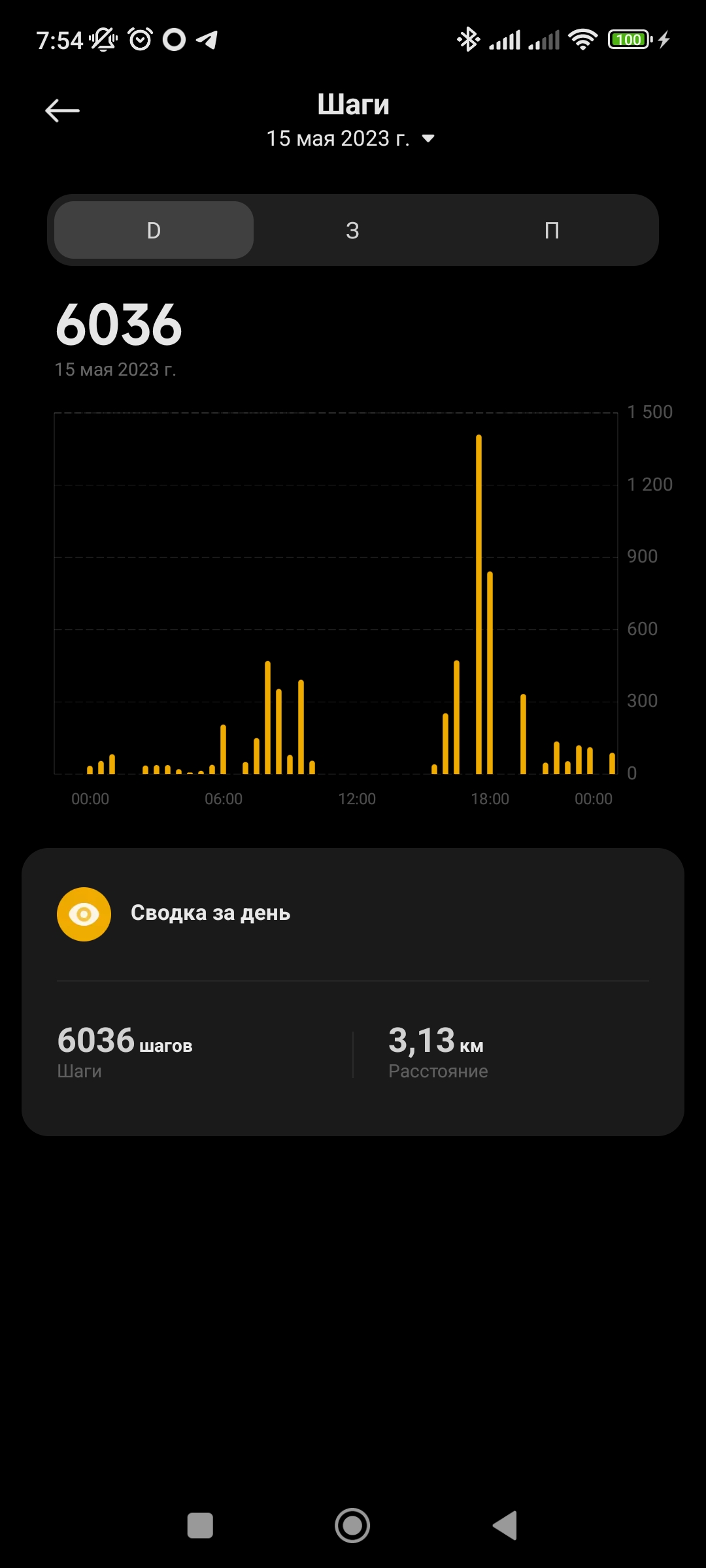Tap the muted notifications icon
The width and height of the screenshot is (706, 1568).
tap(103, 39)
